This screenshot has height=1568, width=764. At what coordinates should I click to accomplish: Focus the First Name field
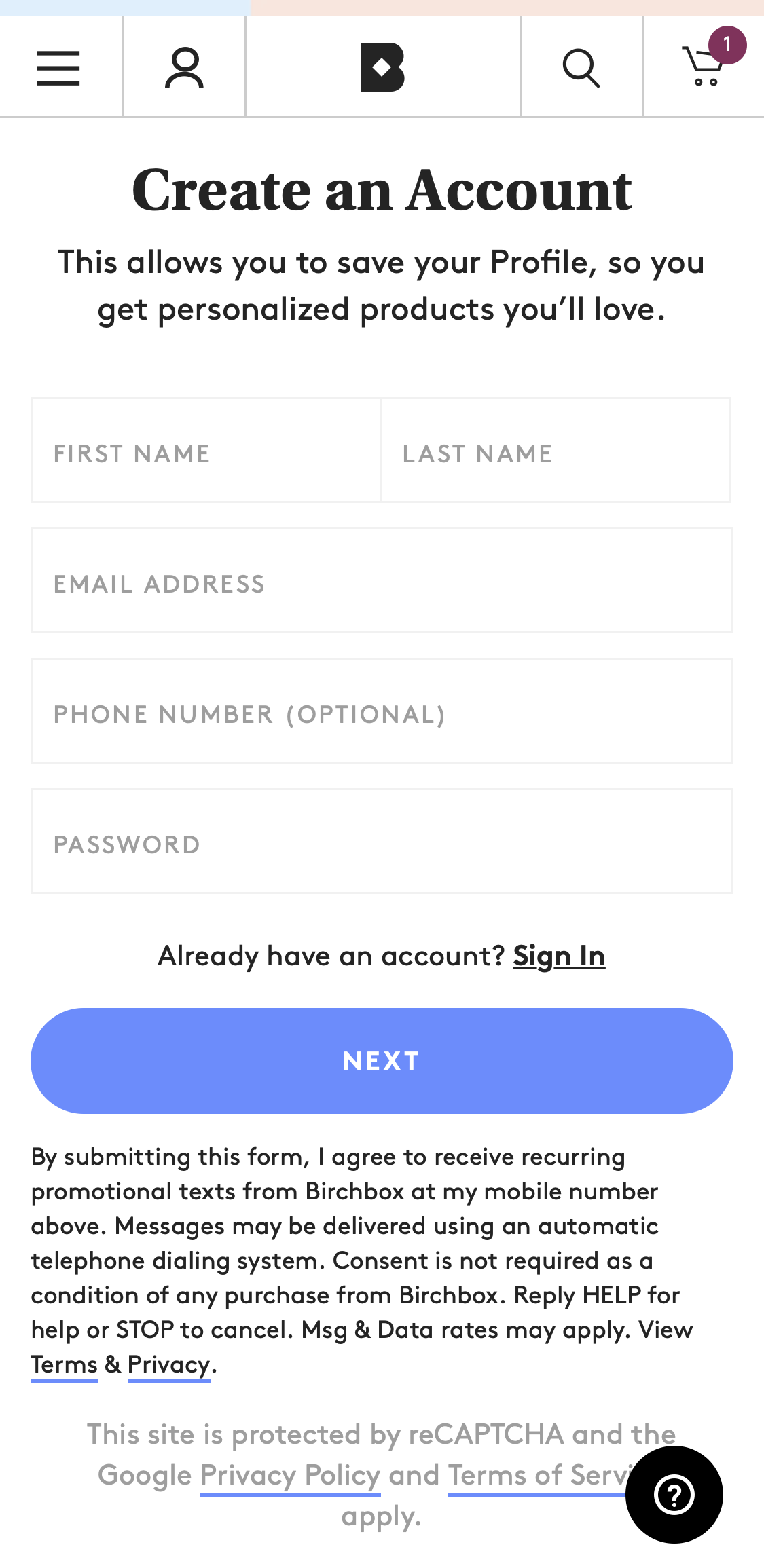coord(204,450)
